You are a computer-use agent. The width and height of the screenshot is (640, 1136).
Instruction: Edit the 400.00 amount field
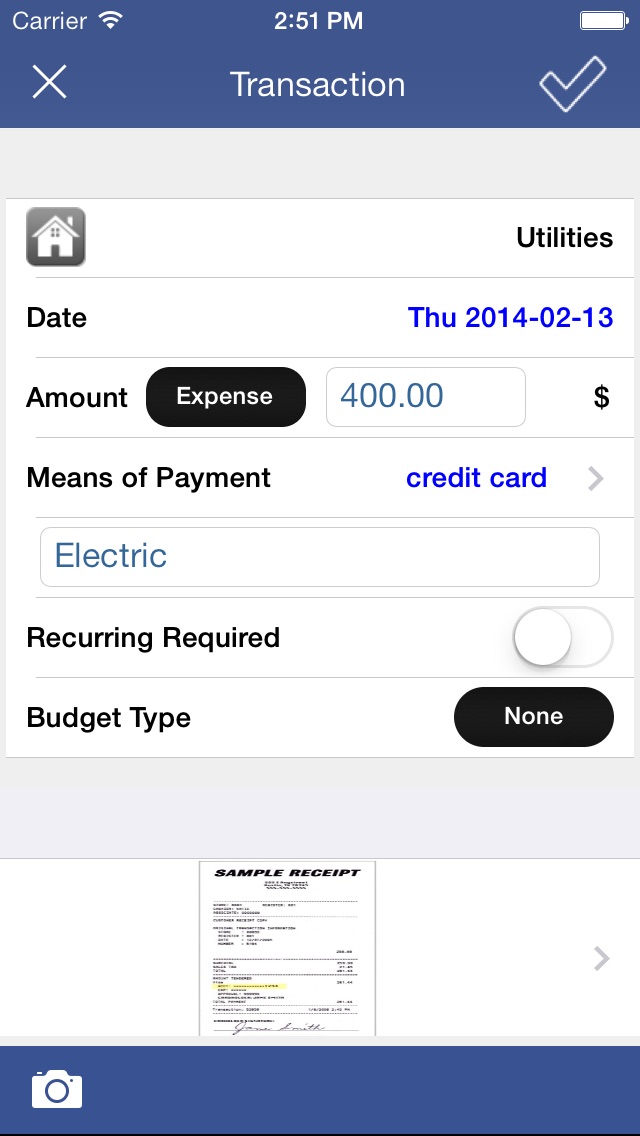pos(425,397)
